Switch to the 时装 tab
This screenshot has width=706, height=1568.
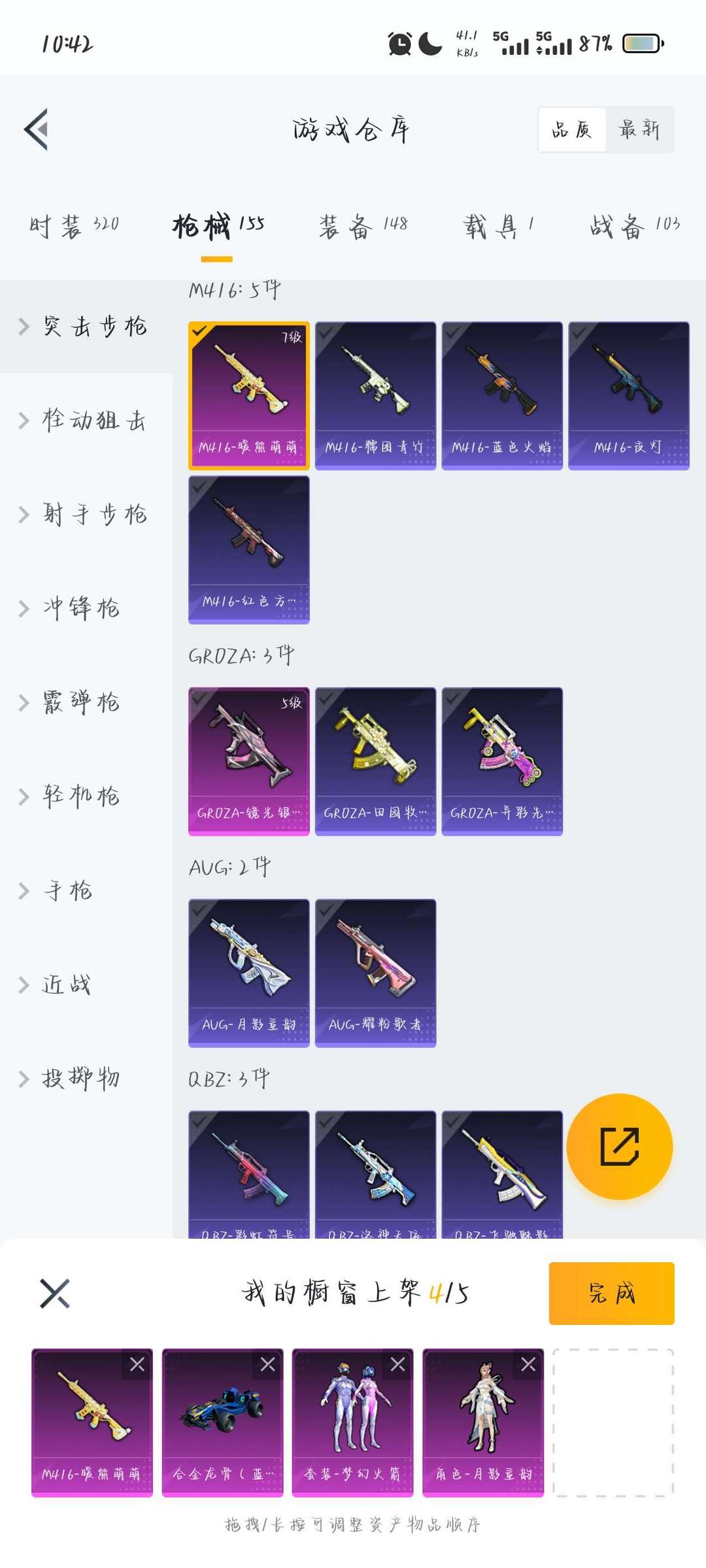coord(74,225)
